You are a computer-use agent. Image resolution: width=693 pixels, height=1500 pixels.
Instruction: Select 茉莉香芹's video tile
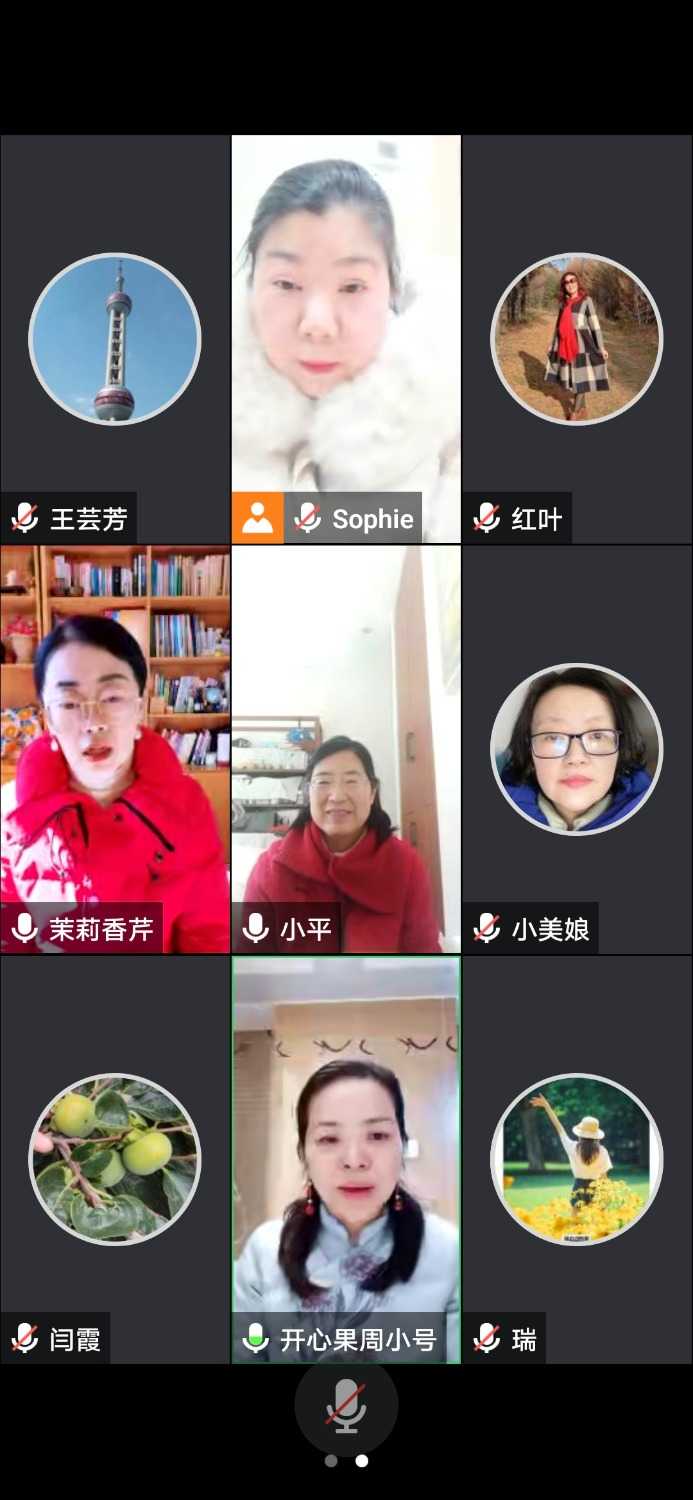pyautogui.click(x=115, y=750)
